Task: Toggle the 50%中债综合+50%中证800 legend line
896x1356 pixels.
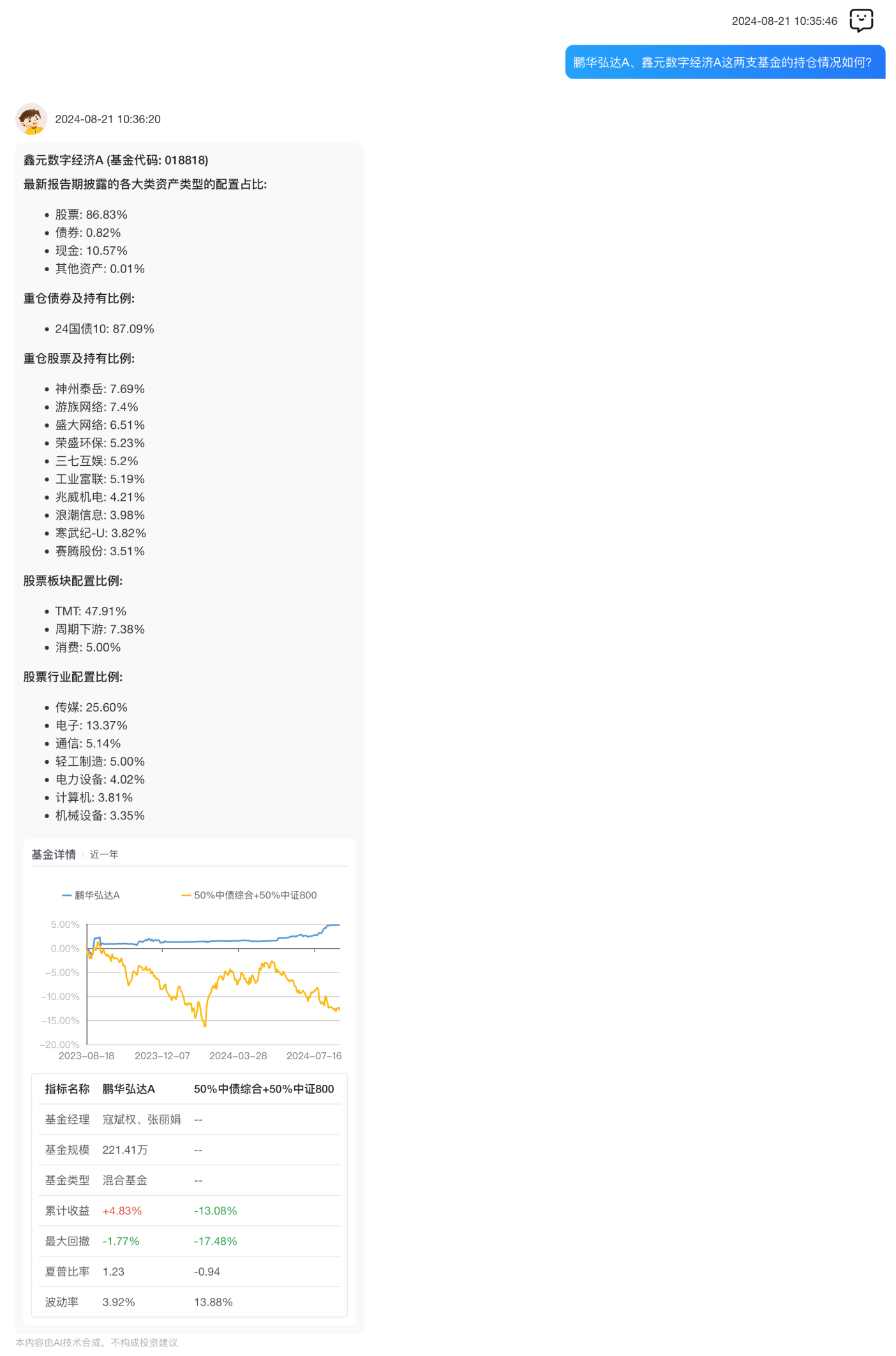Action: tap(249, 895)
